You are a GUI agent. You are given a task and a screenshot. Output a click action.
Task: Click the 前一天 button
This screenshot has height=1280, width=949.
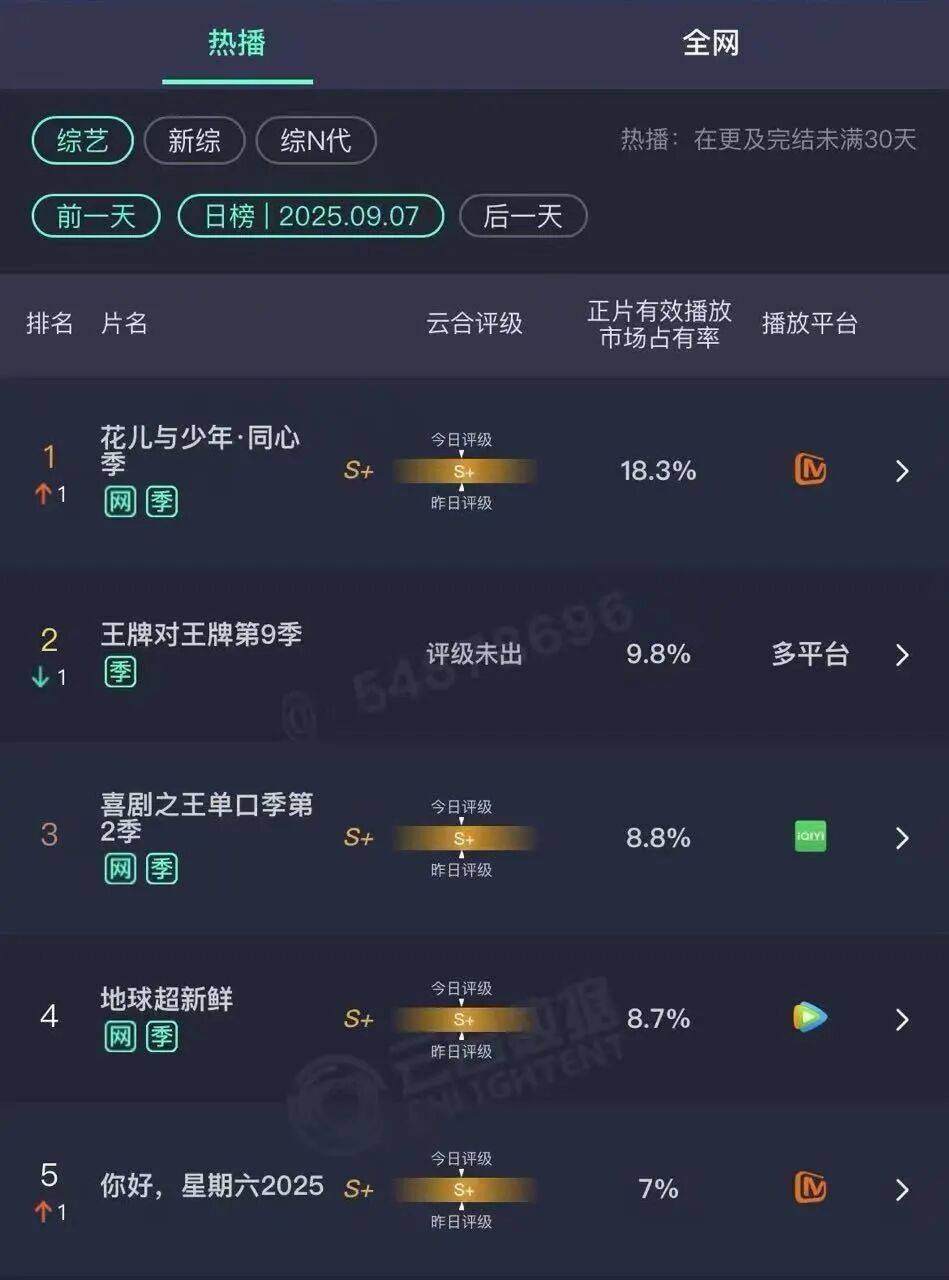(x=95, y=216)
